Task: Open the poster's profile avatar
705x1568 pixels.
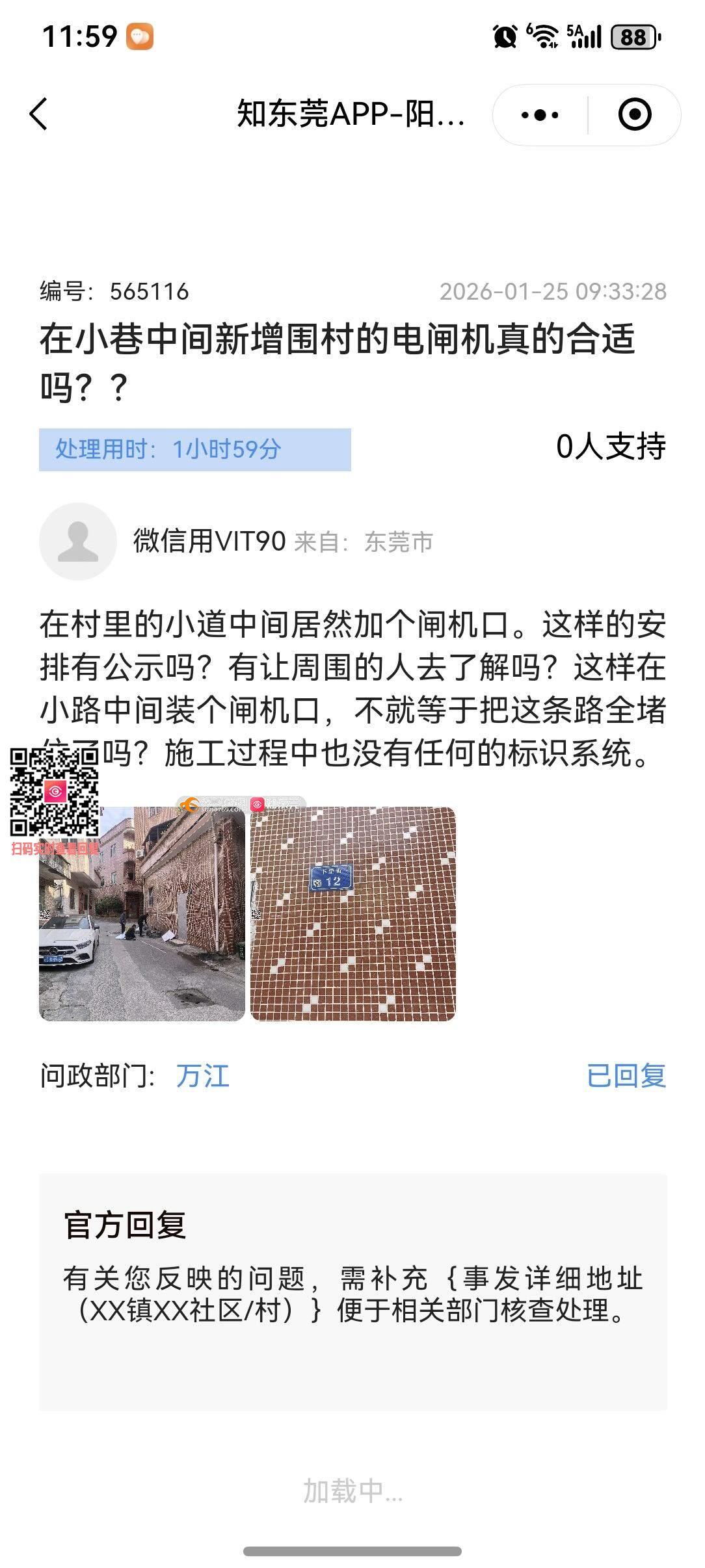Action: (x=78, y=542)
